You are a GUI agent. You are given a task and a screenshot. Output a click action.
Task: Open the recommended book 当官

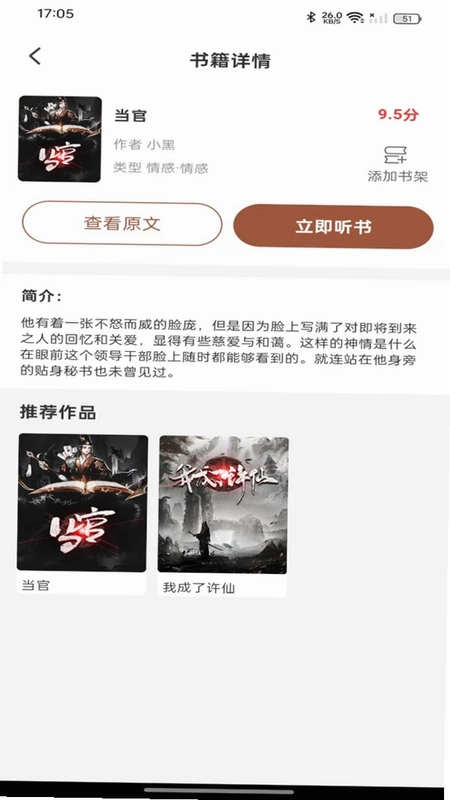[82, 513]
